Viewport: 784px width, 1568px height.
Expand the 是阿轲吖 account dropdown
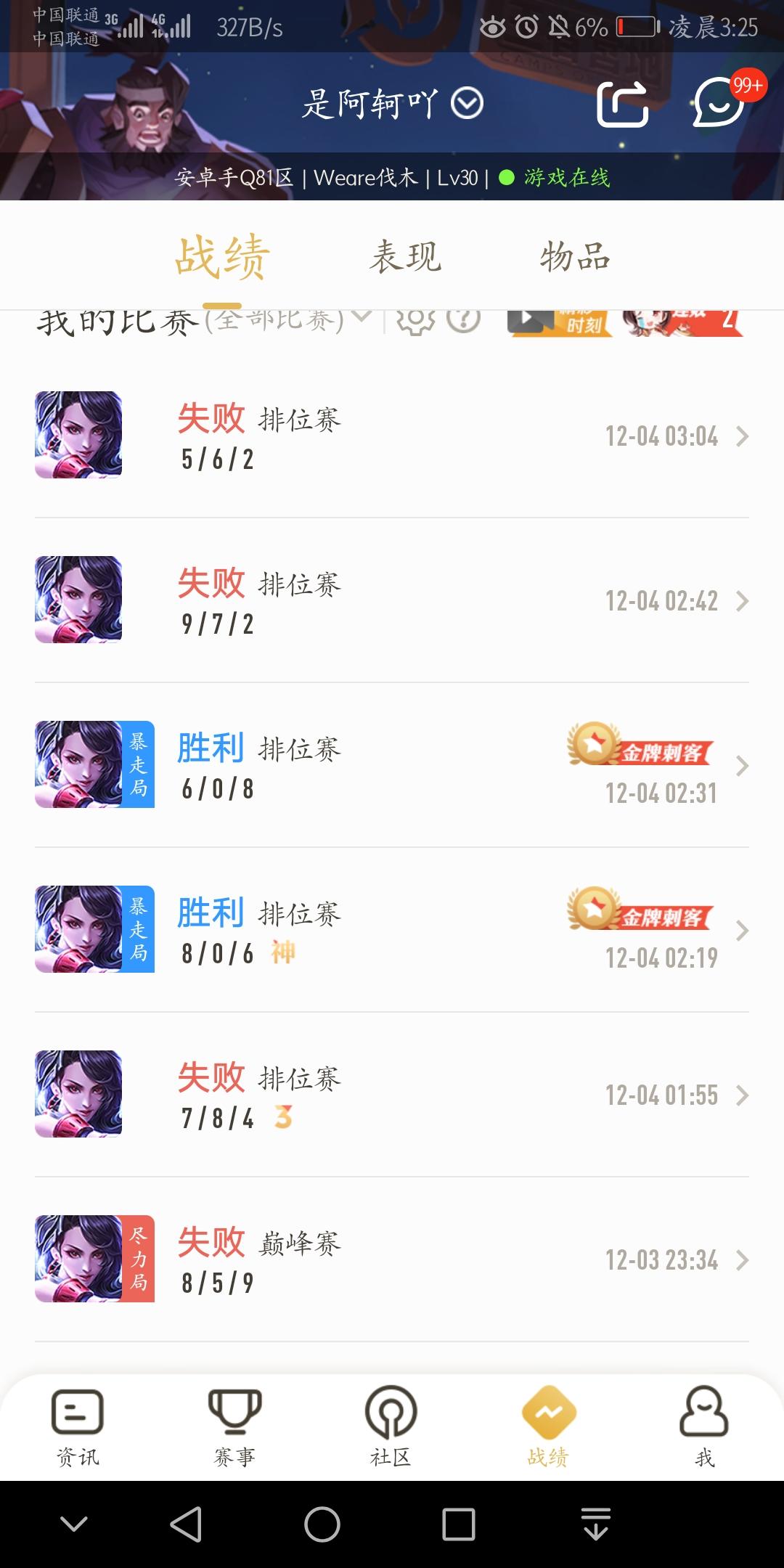point(467,104)
